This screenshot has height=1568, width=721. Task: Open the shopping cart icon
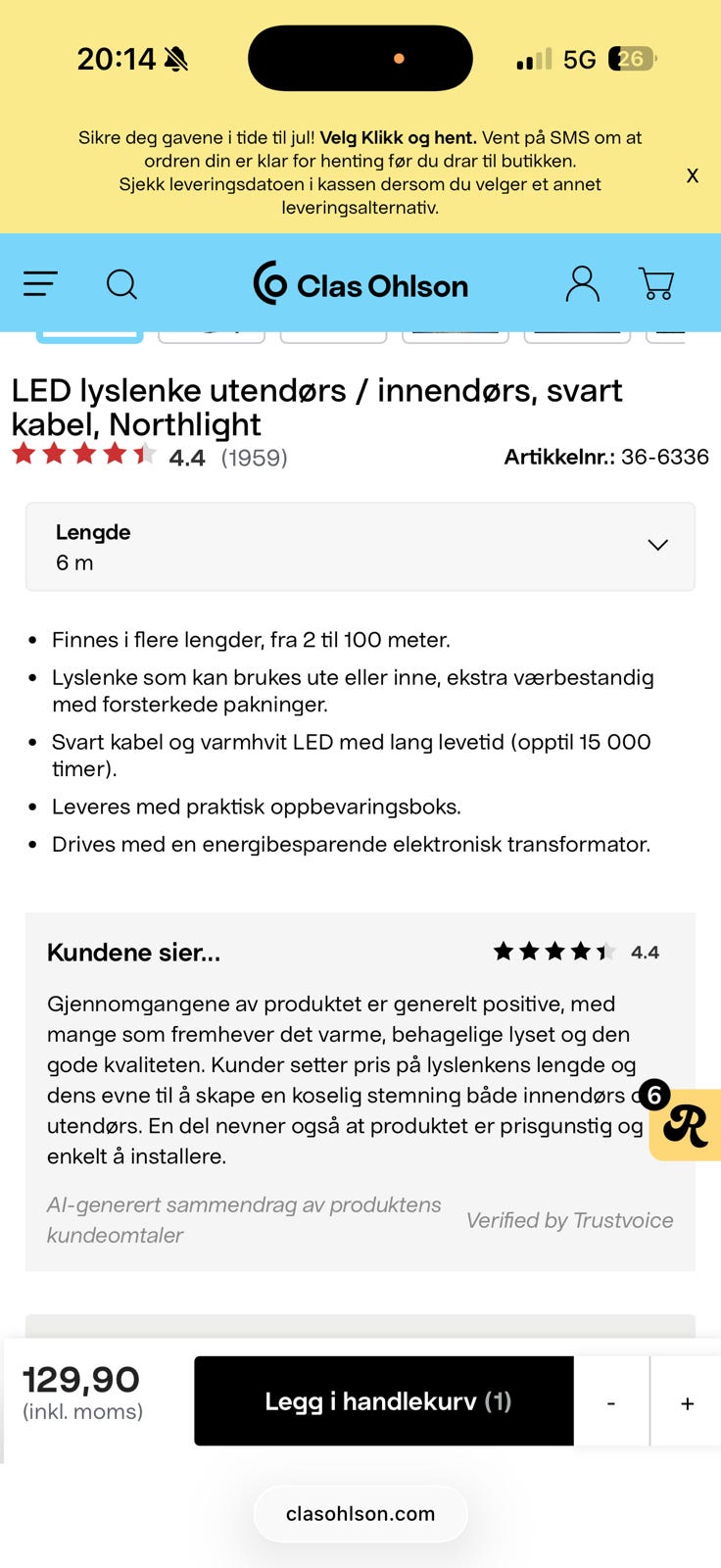click(x=657, y=284)
